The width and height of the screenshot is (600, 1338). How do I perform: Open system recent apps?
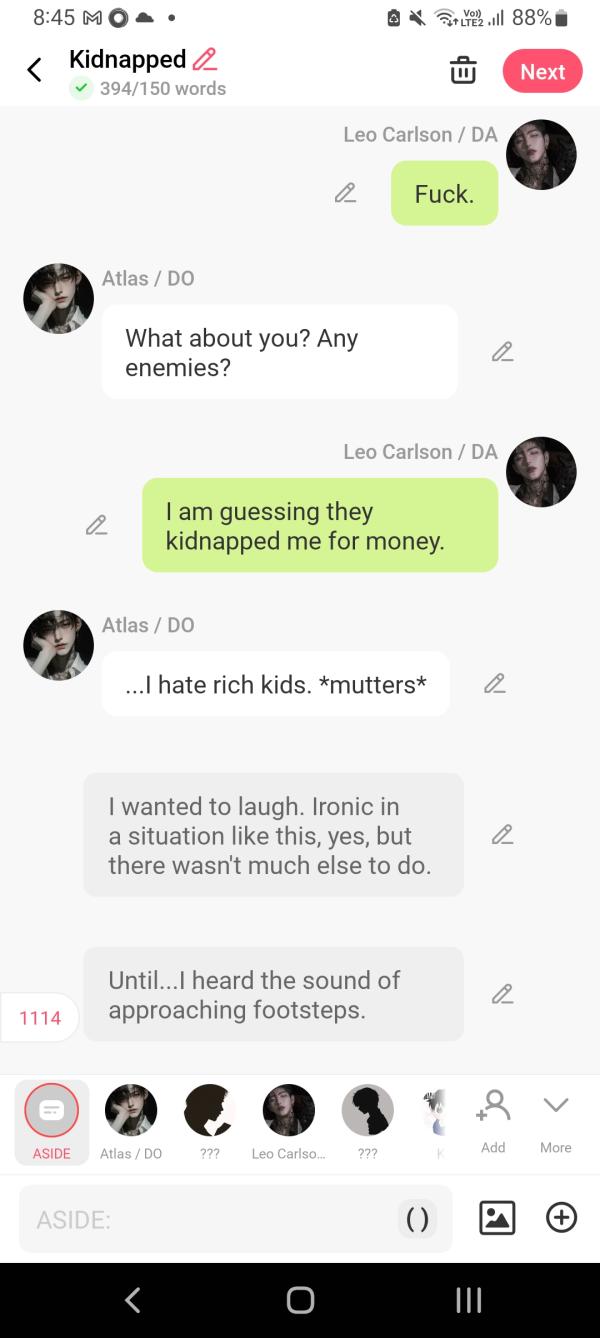(x=468, y=1299)
